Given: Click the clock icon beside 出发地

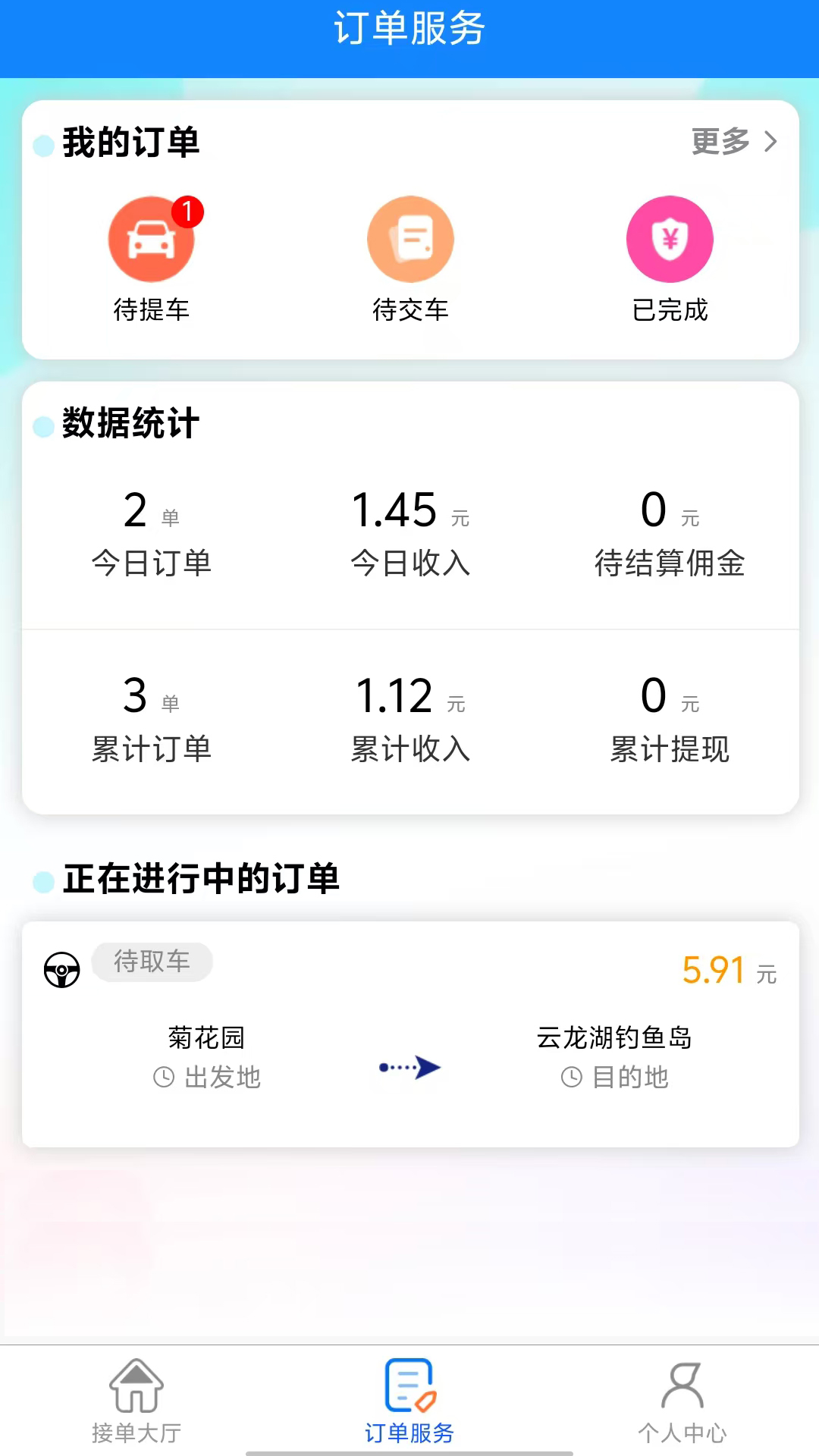Looking at the screenshot, I should [x=161, y=1077].
